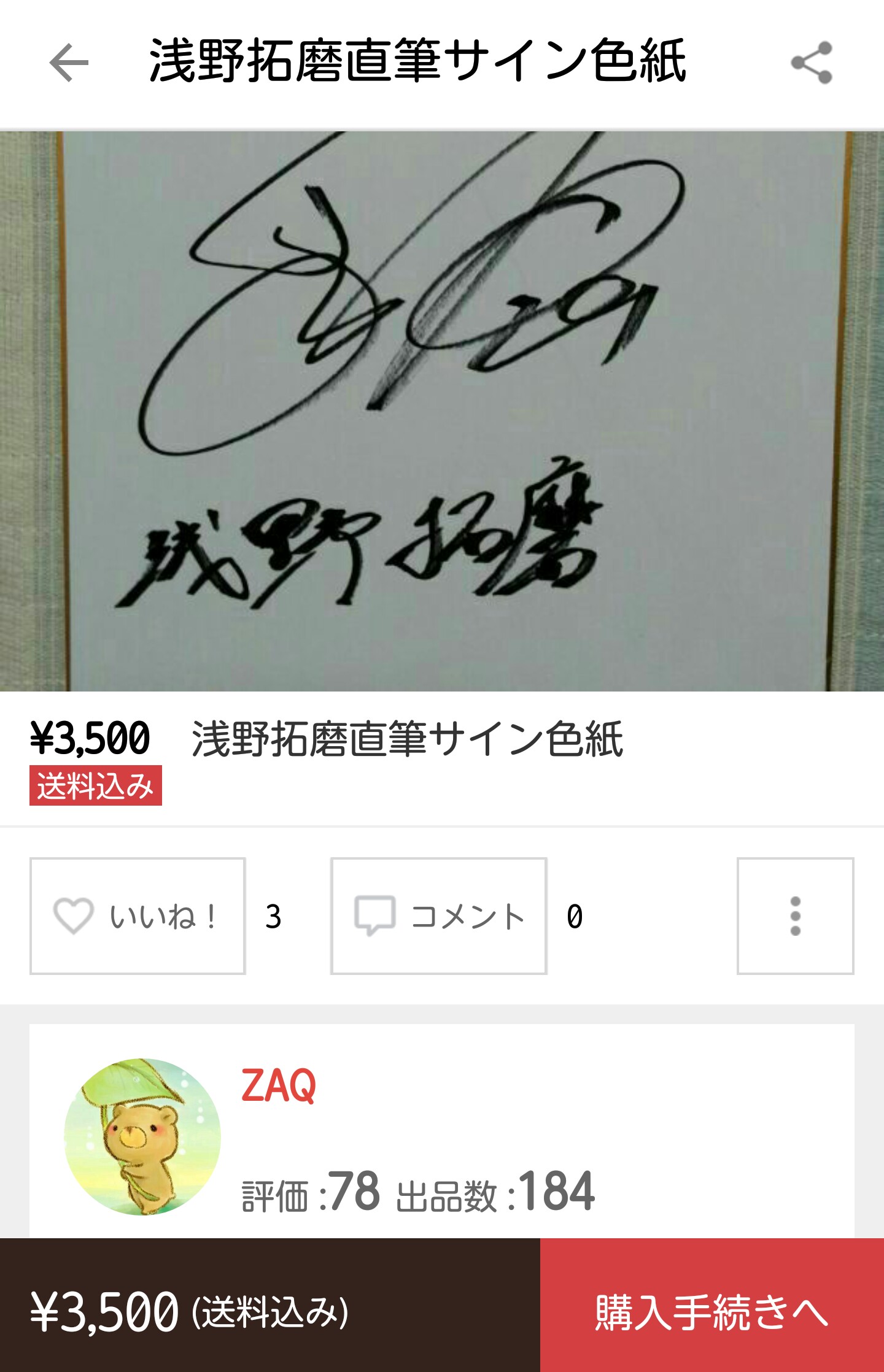Share this listing
This screenshot has width=884, height=1372.
point(812,62)
